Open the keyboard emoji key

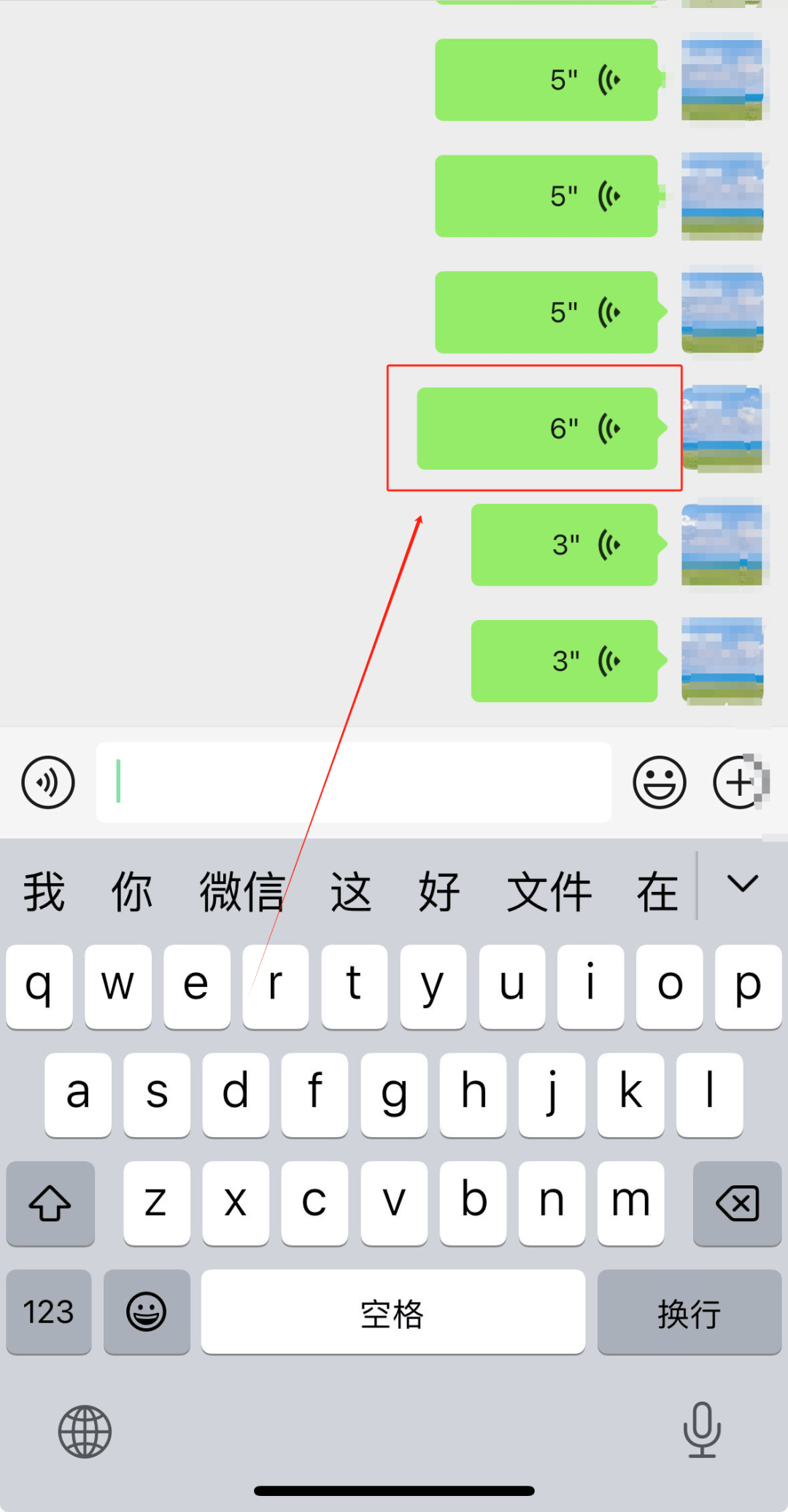(x=147, y=1312)
